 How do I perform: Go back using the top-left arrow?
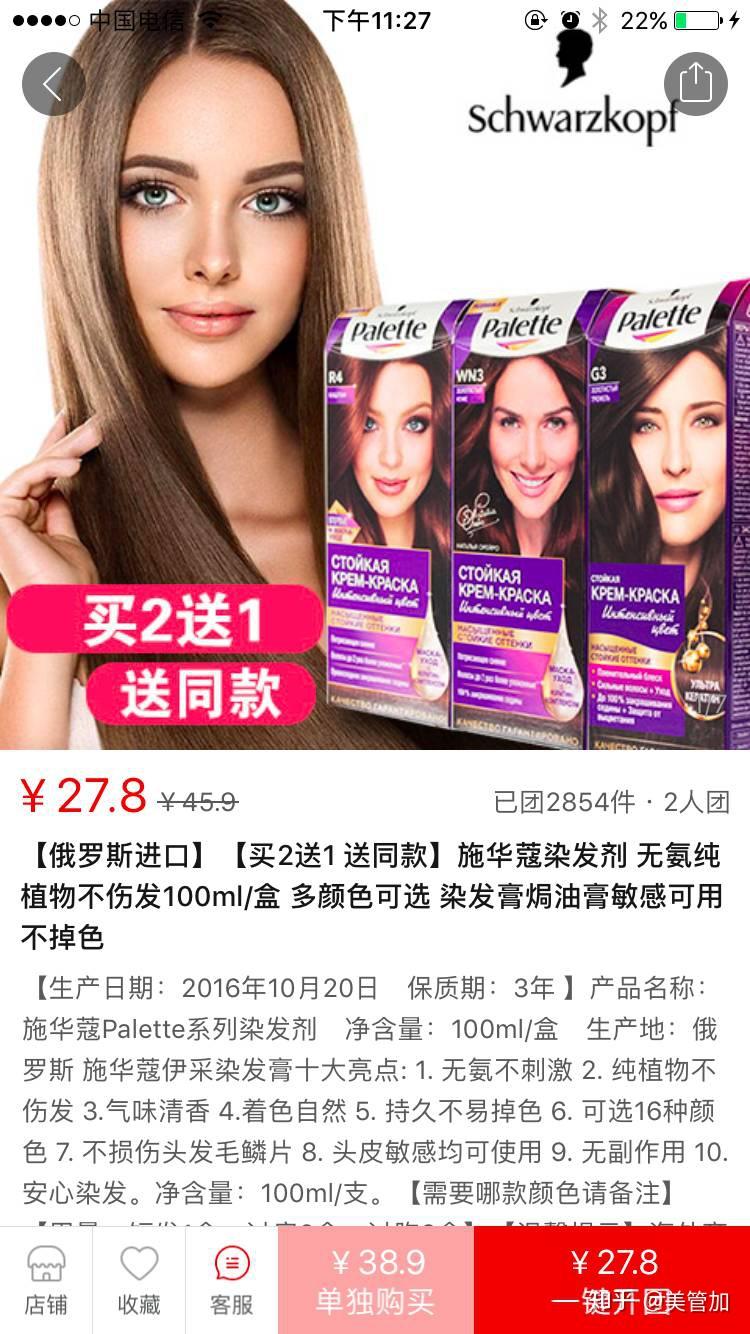coord(54,84)
